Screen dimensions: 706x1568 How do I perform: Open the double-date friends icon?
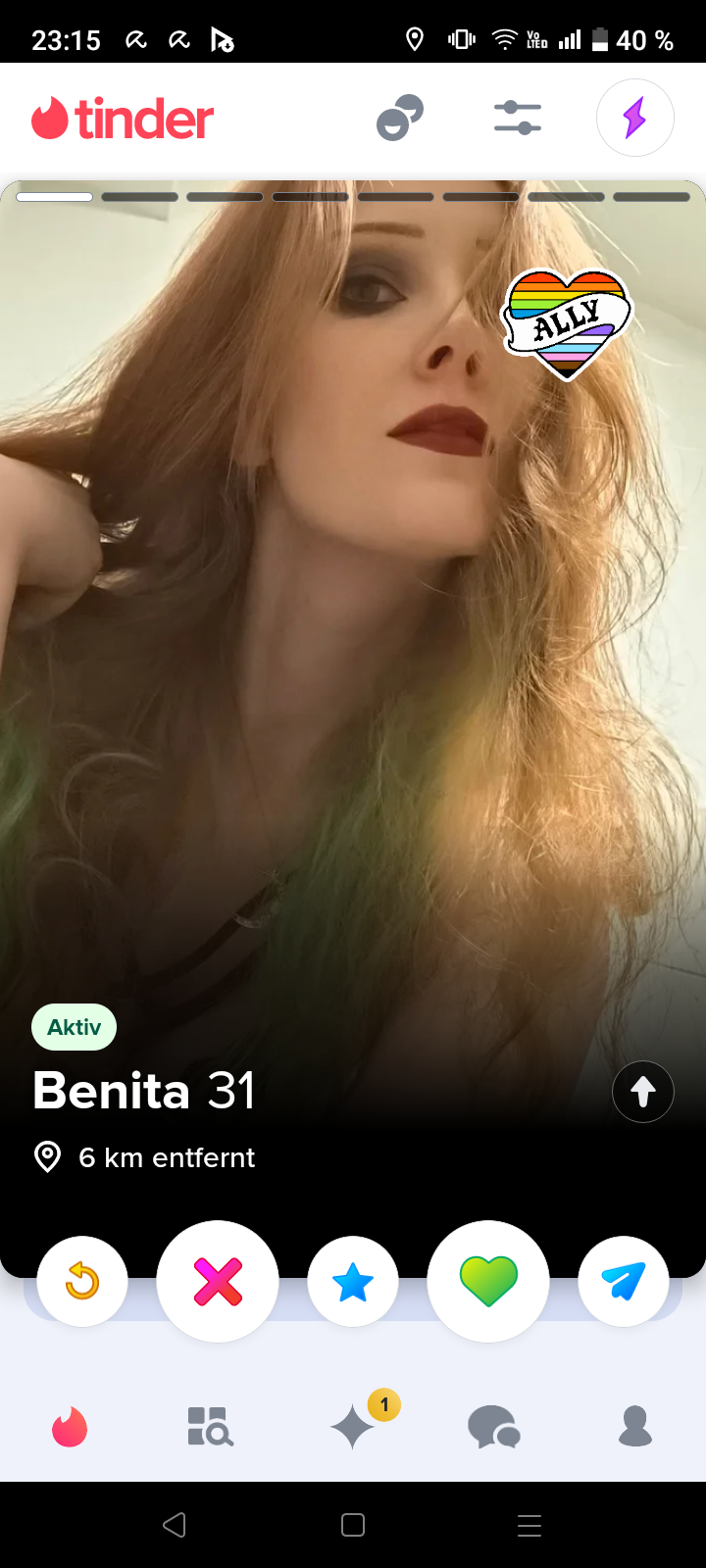coord(400,118)
